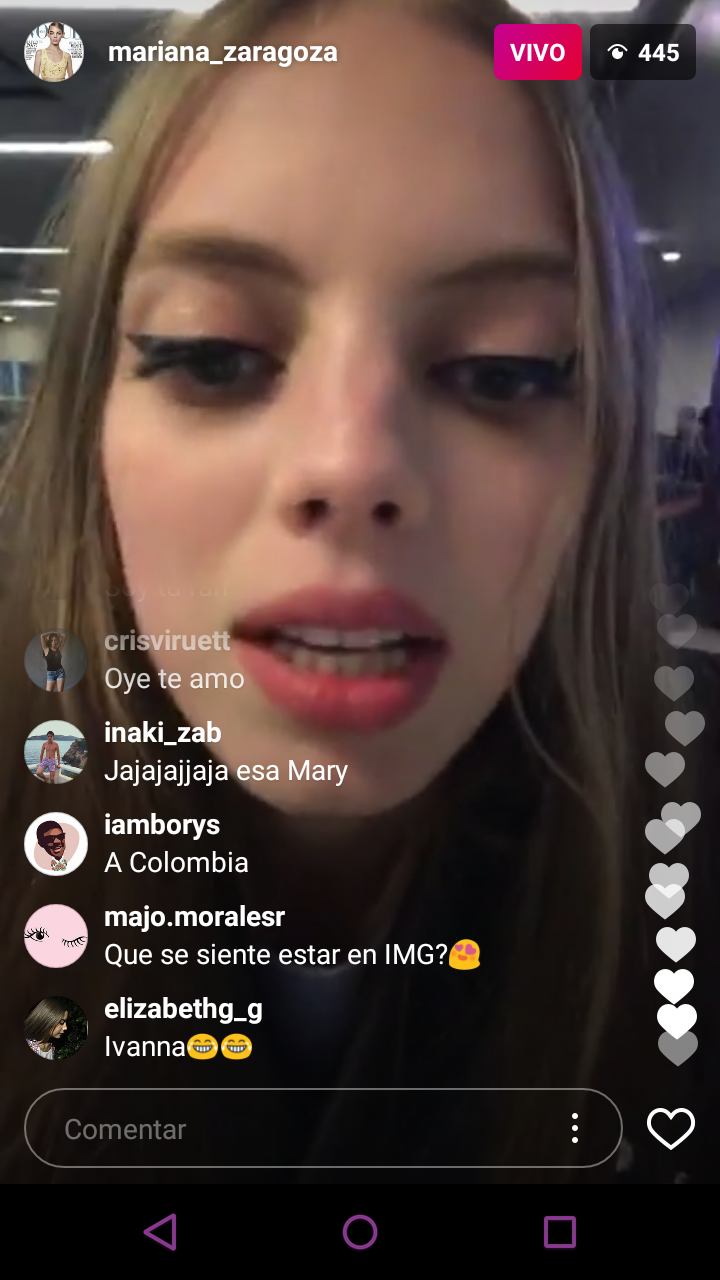The height and width of the screenshot is (1280, 720).
Task: Open elizabethg_g's comment
Action: pos(183,1028)
